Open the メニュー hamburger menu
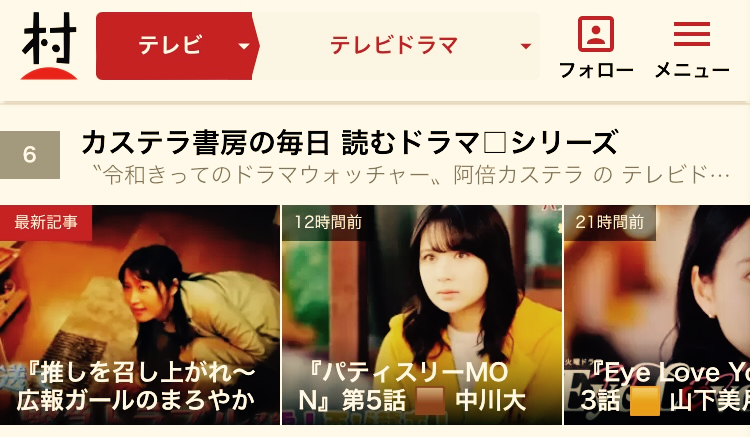 coord(692,48)
